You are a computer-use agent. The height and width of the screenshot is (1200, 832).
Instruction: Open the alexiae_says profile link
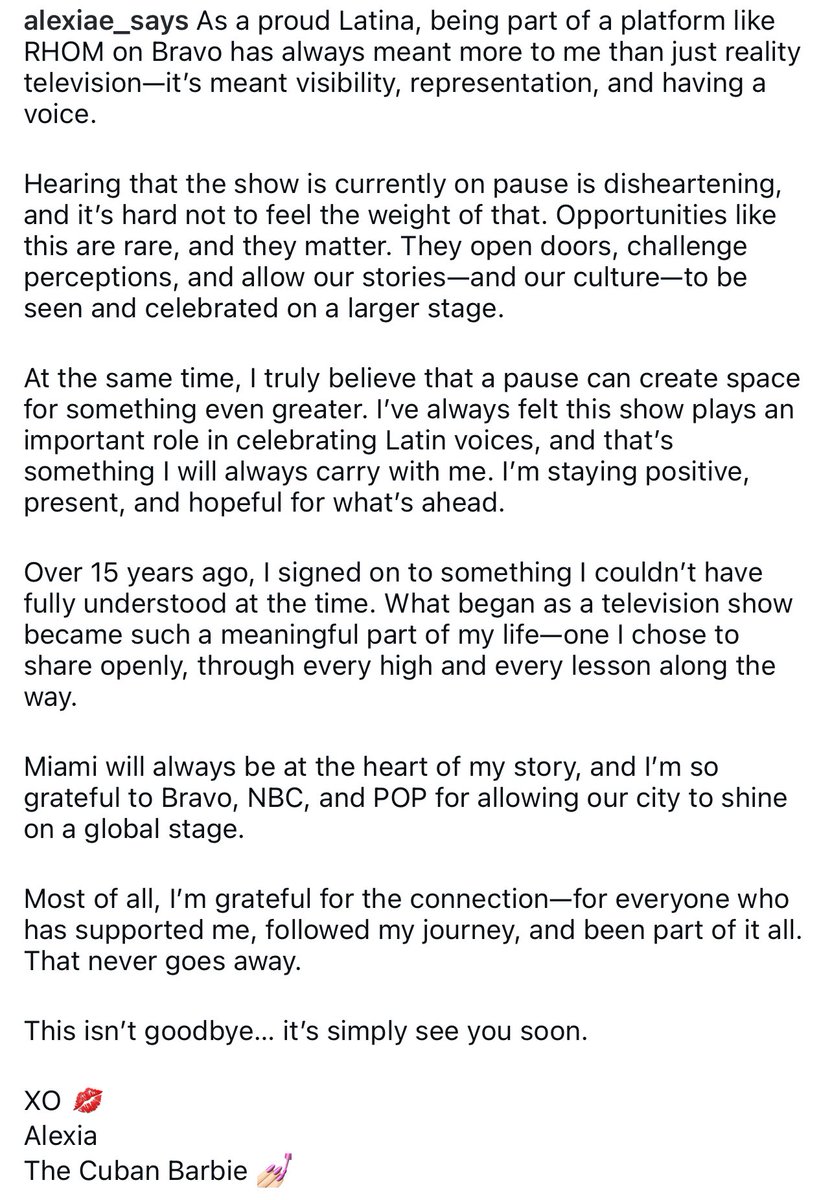tap(99, 22)
